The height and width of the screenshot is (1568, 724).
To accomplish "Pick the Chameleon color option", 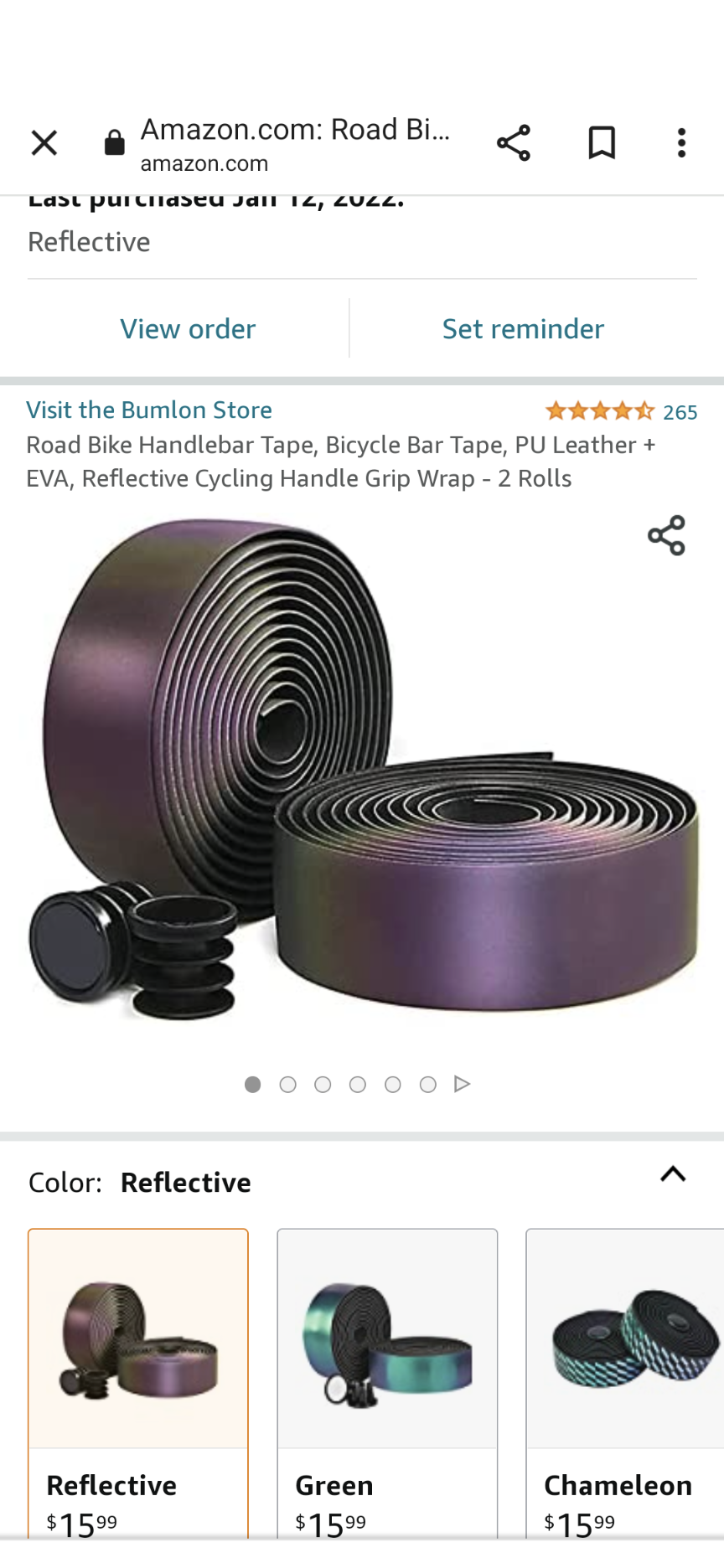I will [x=624, y=1382].
